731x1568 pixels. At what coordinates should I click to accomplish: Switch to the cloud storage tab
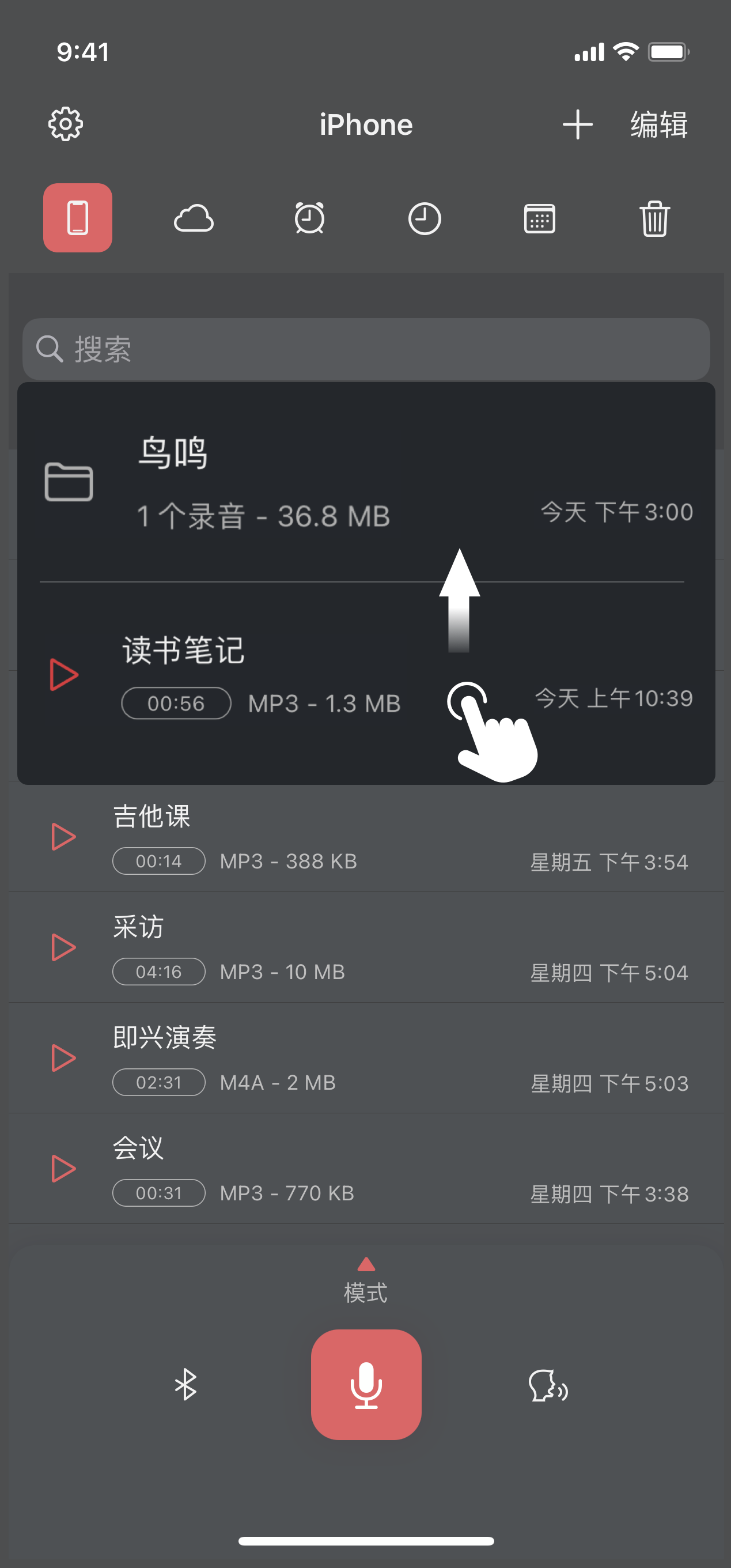[x=194, y=218]
